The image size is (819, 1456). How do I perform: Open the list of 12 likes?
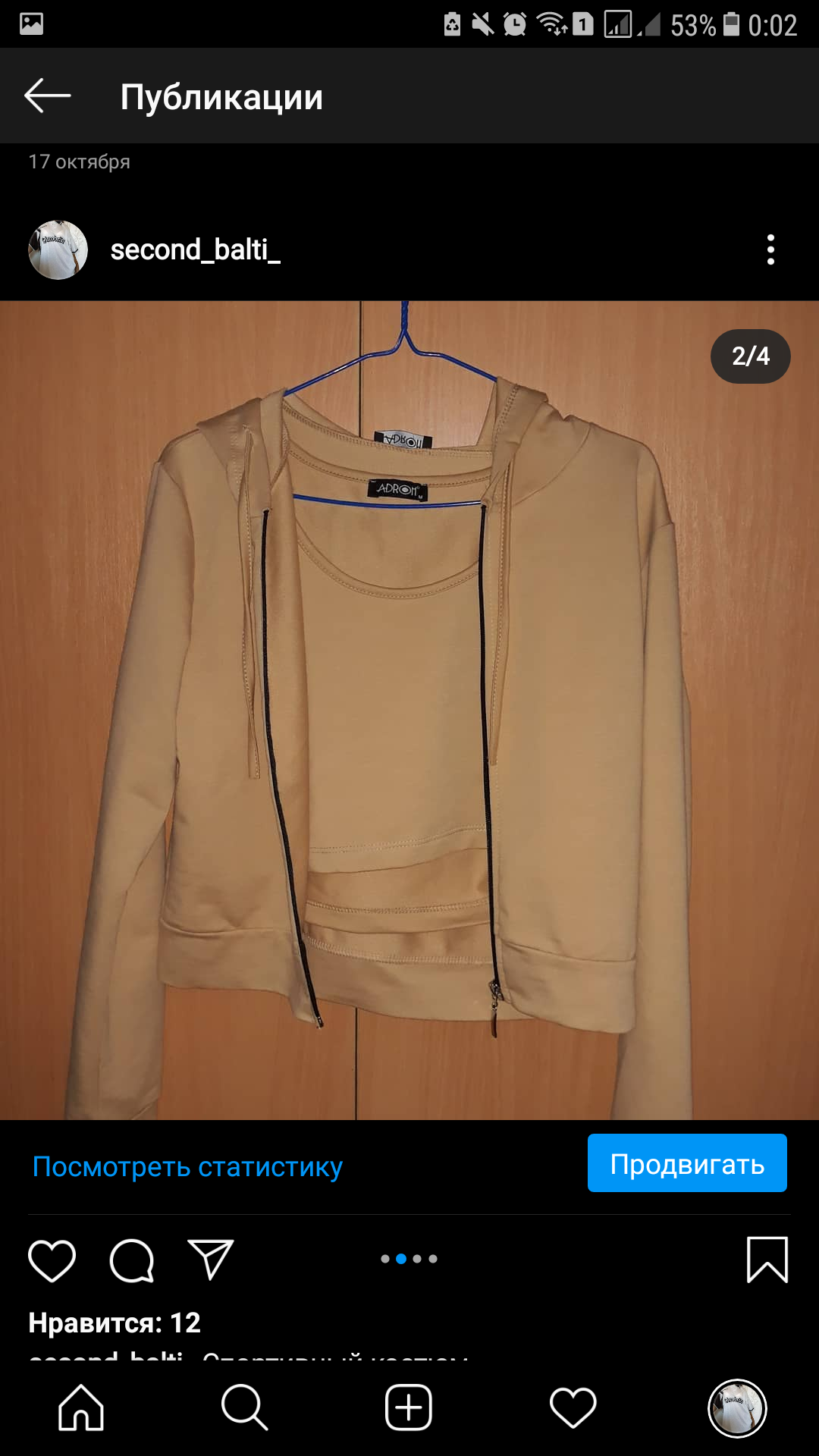point(115,1323)
